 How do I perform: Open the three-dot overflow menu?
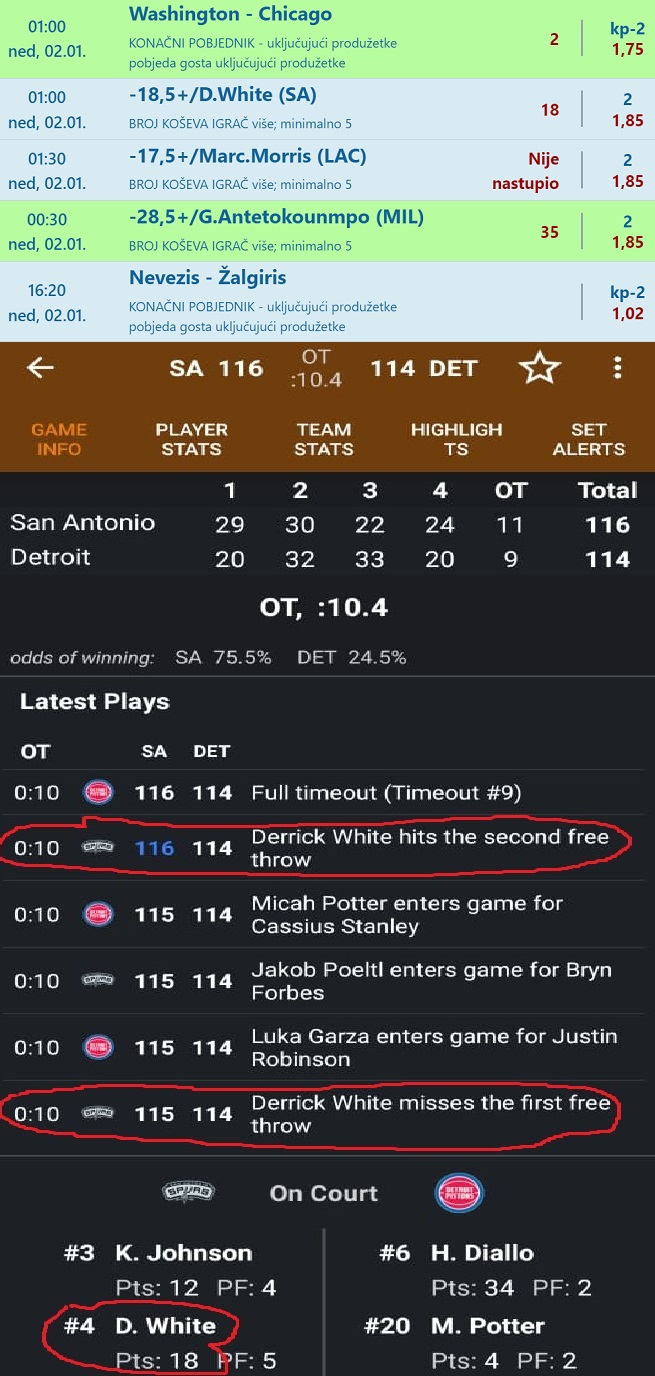pos(617,368)
